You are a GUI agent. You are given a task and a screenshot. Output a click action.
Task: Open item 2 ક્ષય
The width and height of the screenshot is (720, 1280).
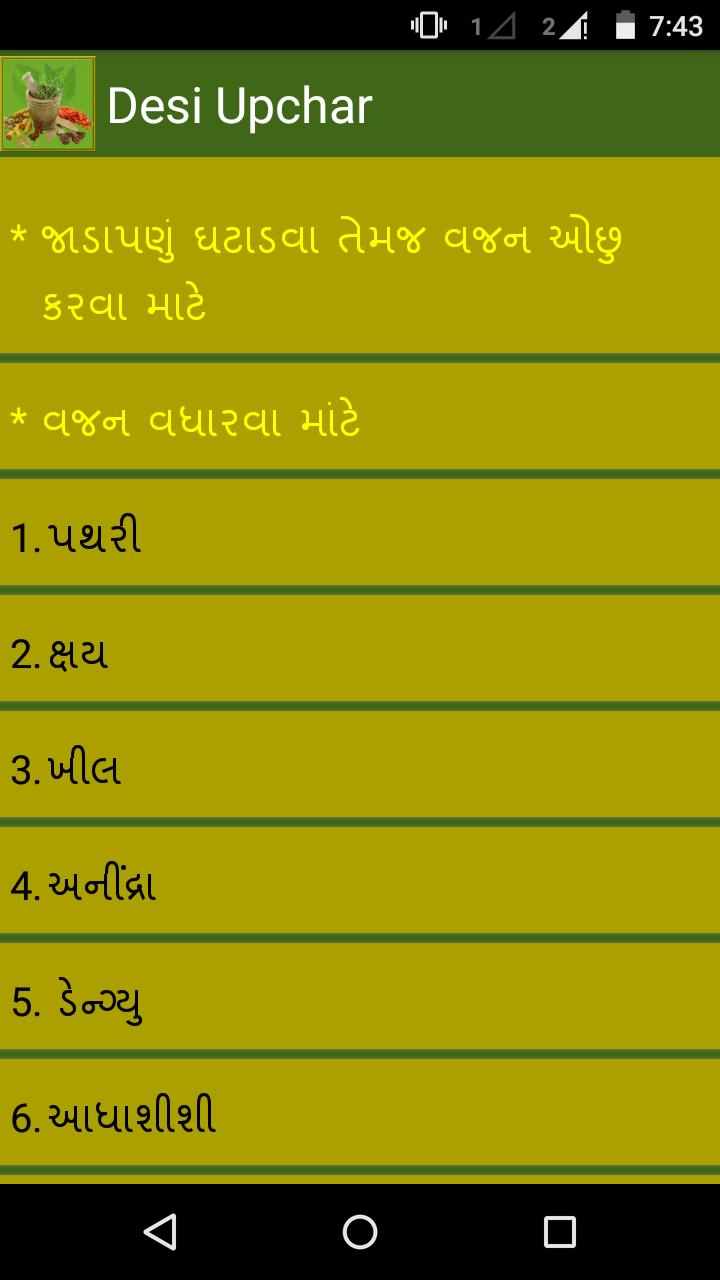[x=60, y=654]
